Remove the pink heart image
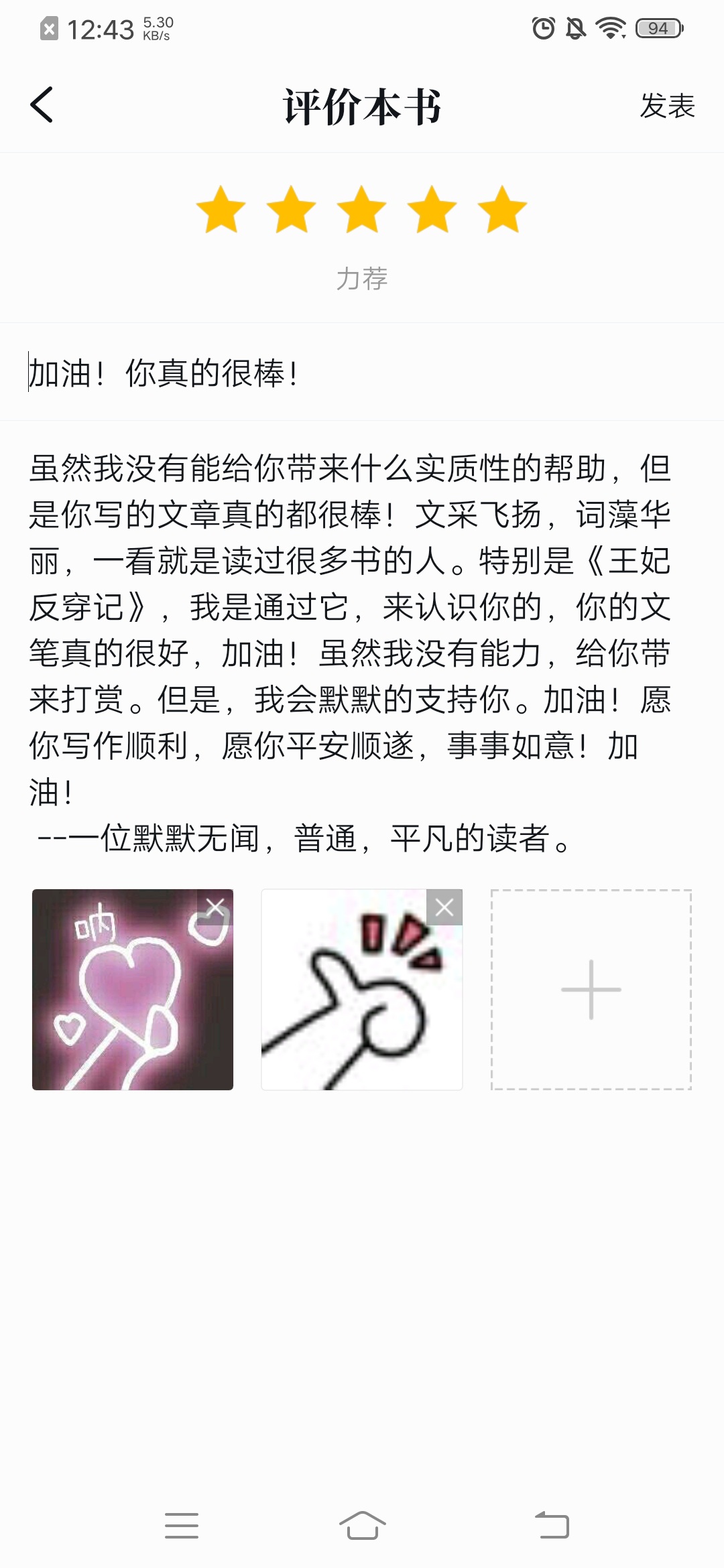Screen dimensions: 724x1568 215,907
